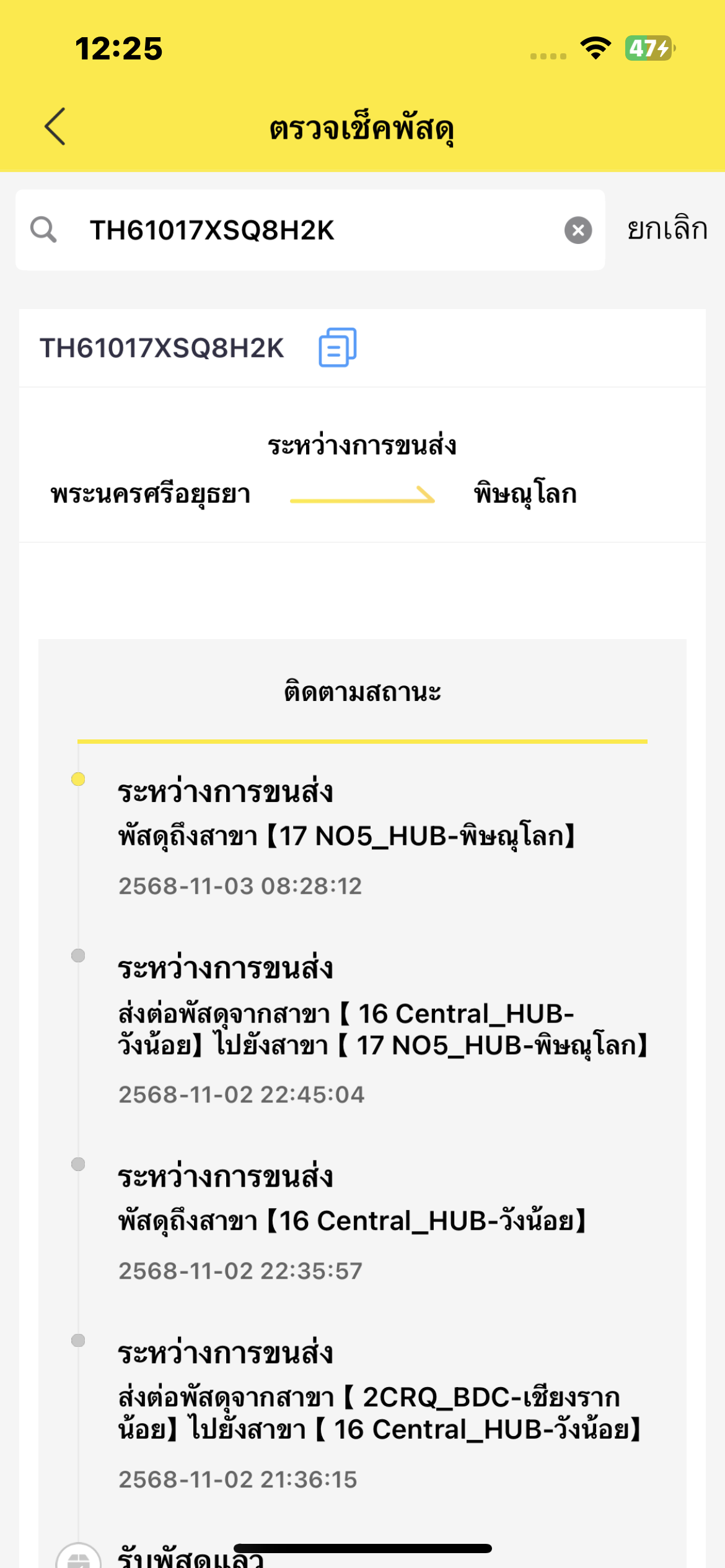Tap the tracking number search field
This screenshot has height=1568, width=725.
pos(310,230)
